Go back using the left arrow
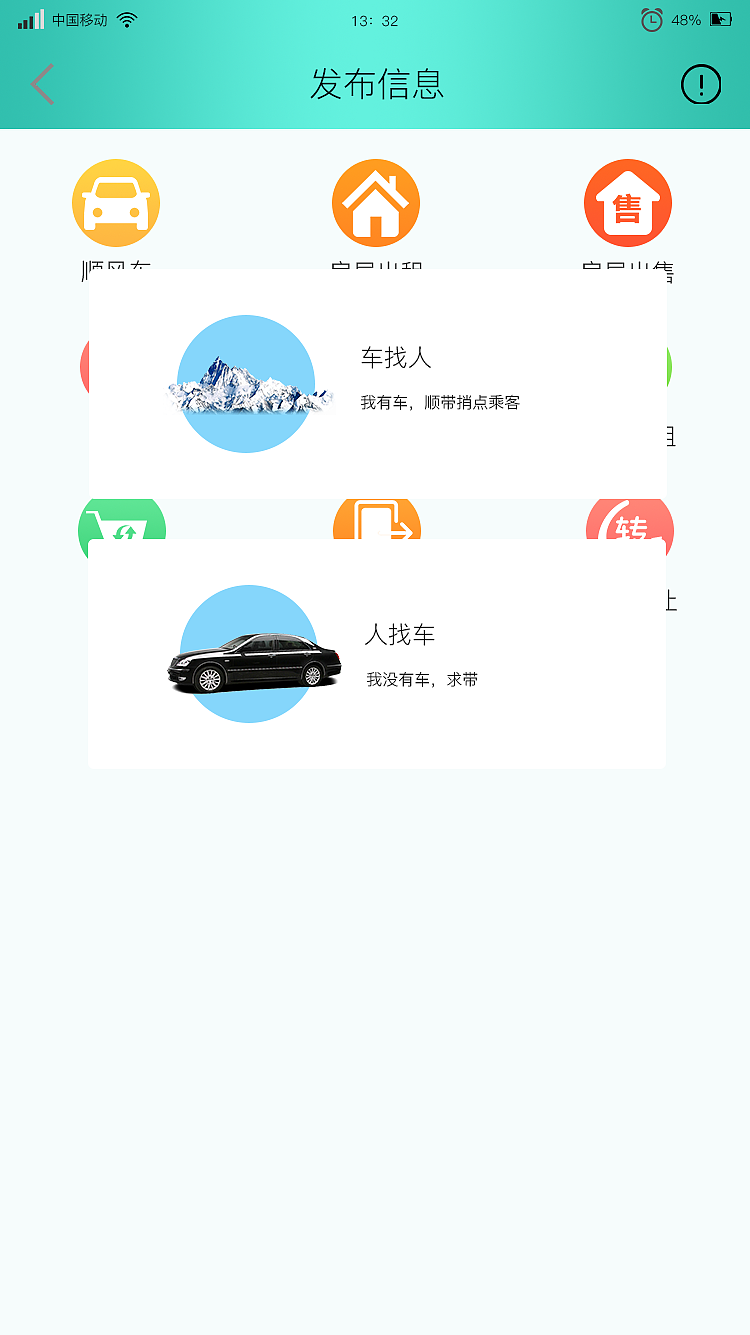This screenshot has height=1335, width=750. [x=42, y=84]
